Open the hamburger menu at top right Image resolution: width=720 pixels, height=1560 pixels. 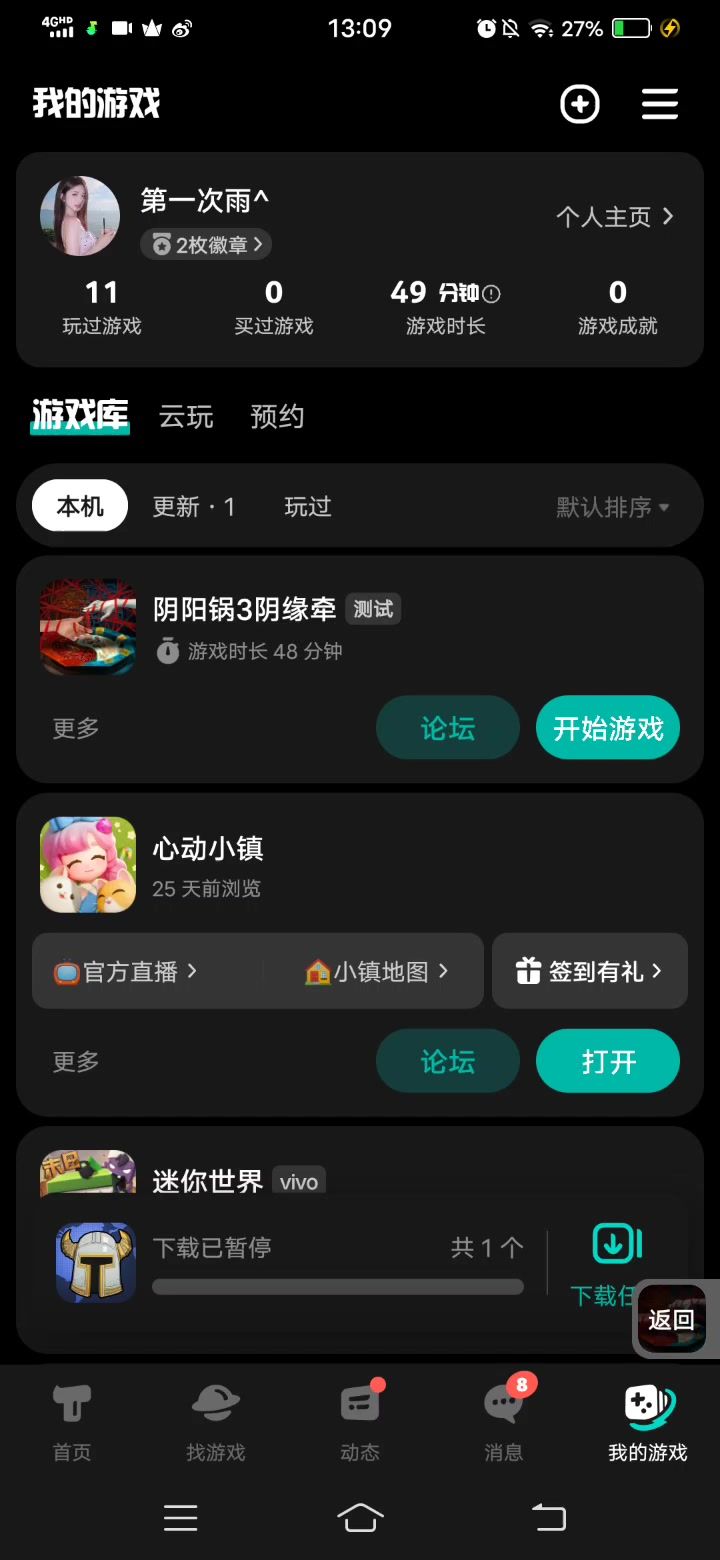pyautogui.click(x=660, y=104)
